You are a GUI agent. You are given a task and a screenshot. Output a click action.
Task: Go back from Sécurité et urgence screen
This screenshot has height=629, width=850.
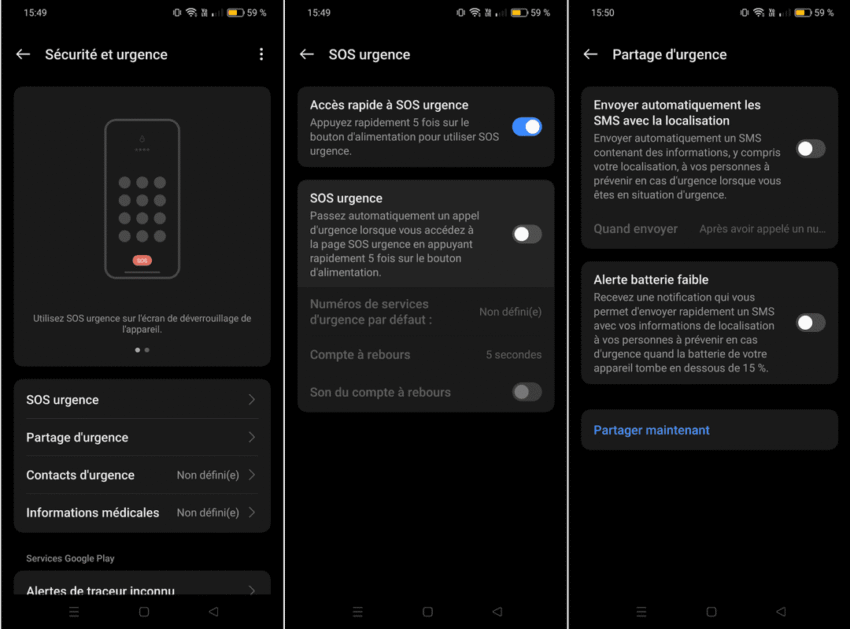(x=23, y=54)
